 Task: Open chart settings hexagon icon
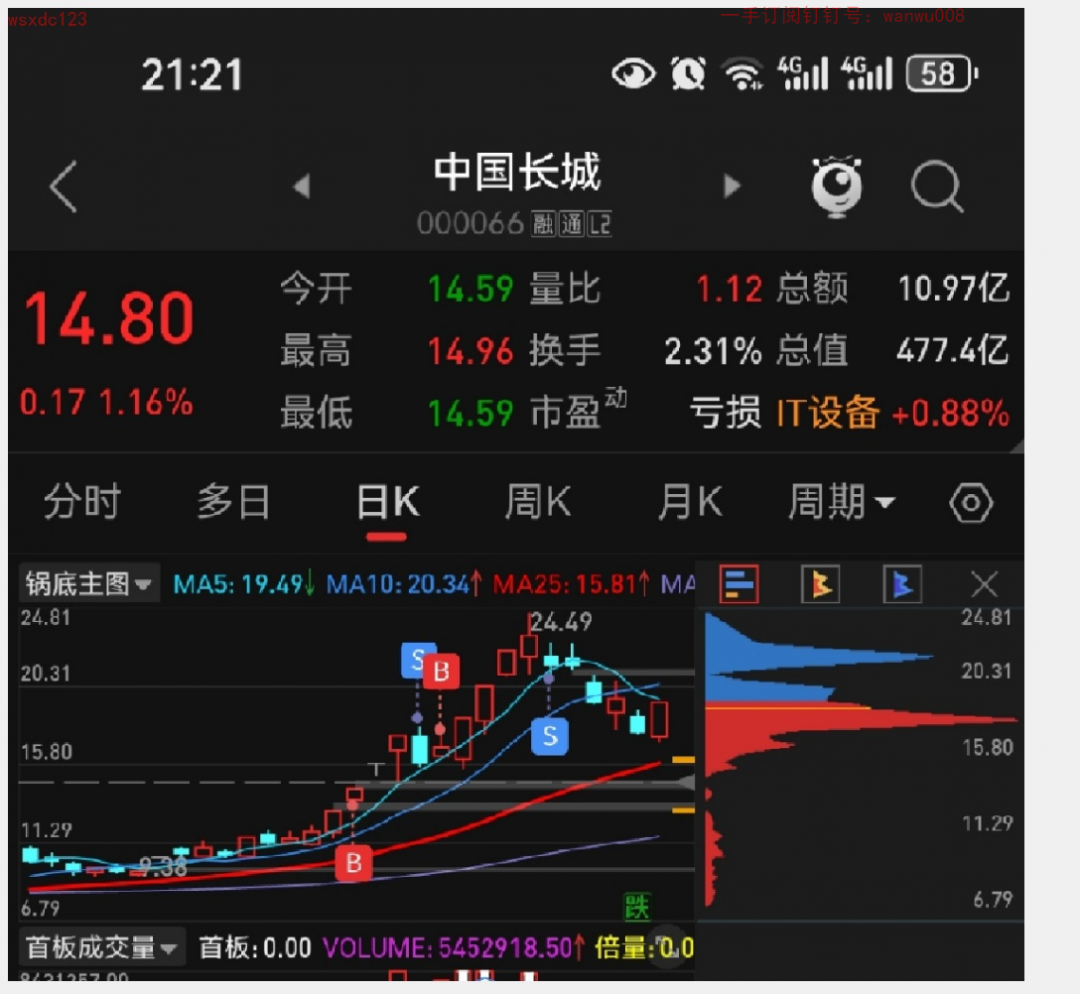(x=970, y=503)
